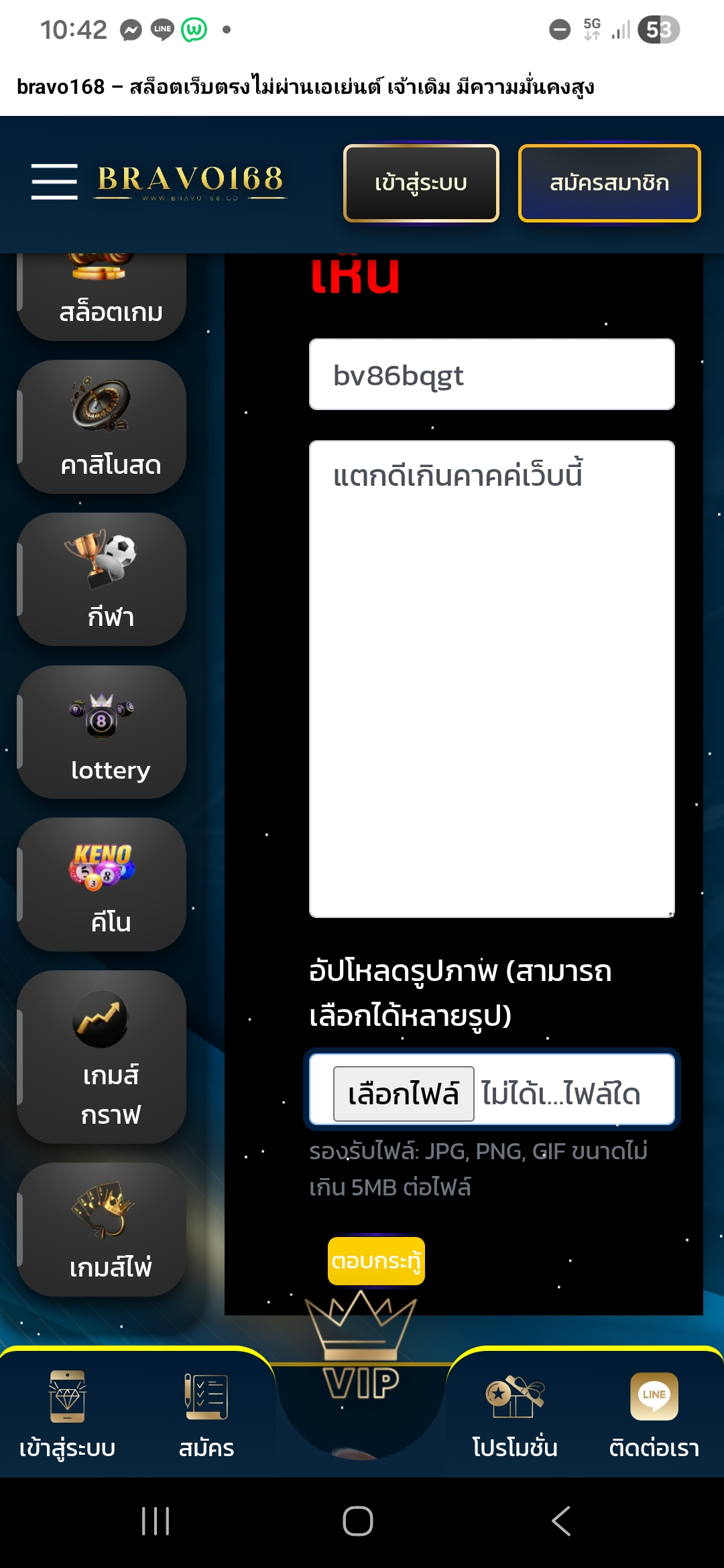Select the กีฬา category
The height and width of the screenshot is (1568, 724).
tap(102, 580)
